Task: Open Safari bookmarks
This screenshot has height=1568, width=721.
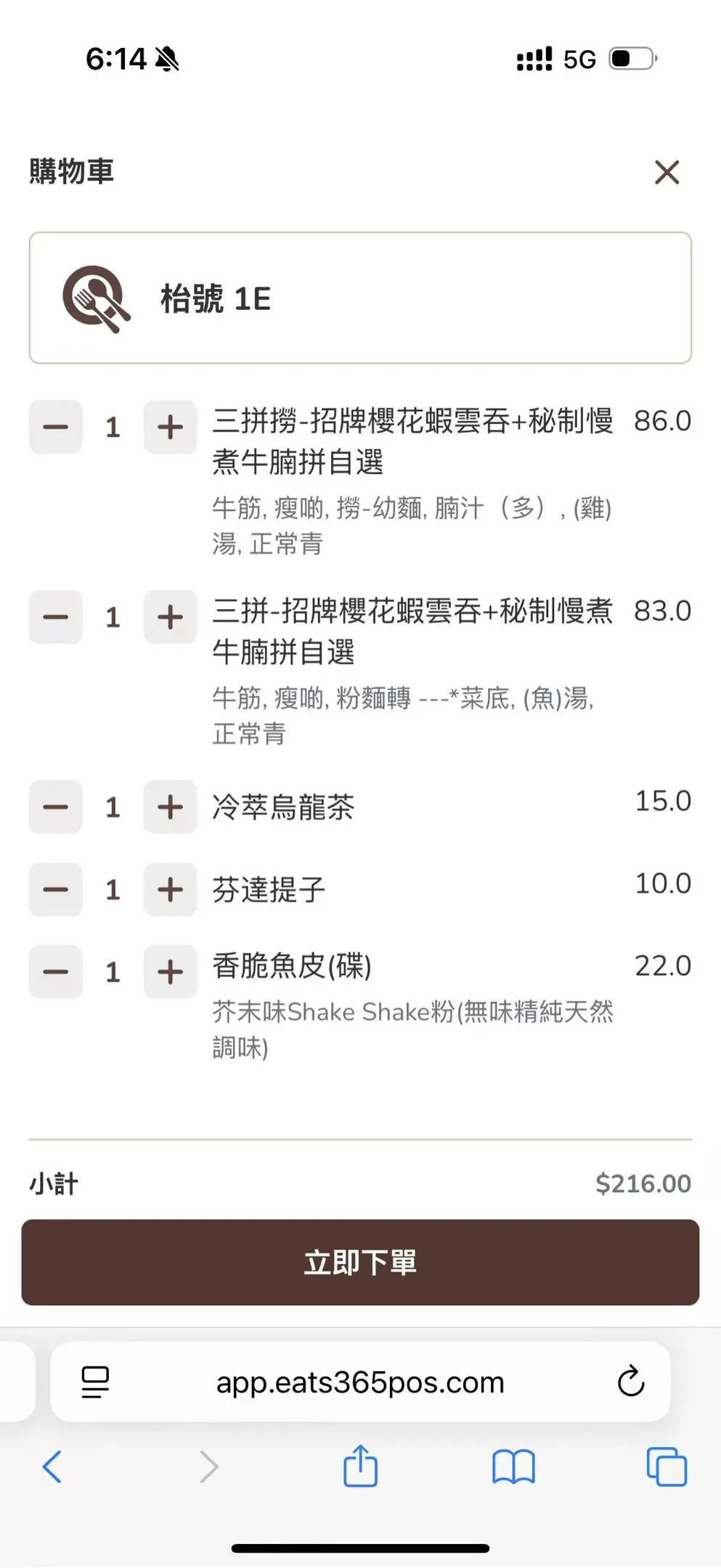Action: [513, 1467]
